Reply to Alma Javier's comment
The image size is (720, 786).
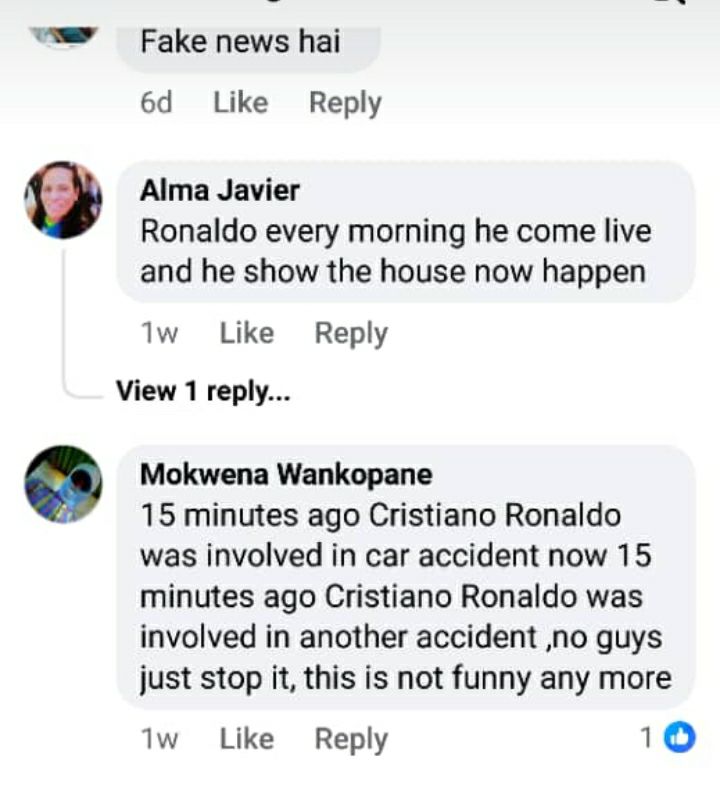[351, 334]
